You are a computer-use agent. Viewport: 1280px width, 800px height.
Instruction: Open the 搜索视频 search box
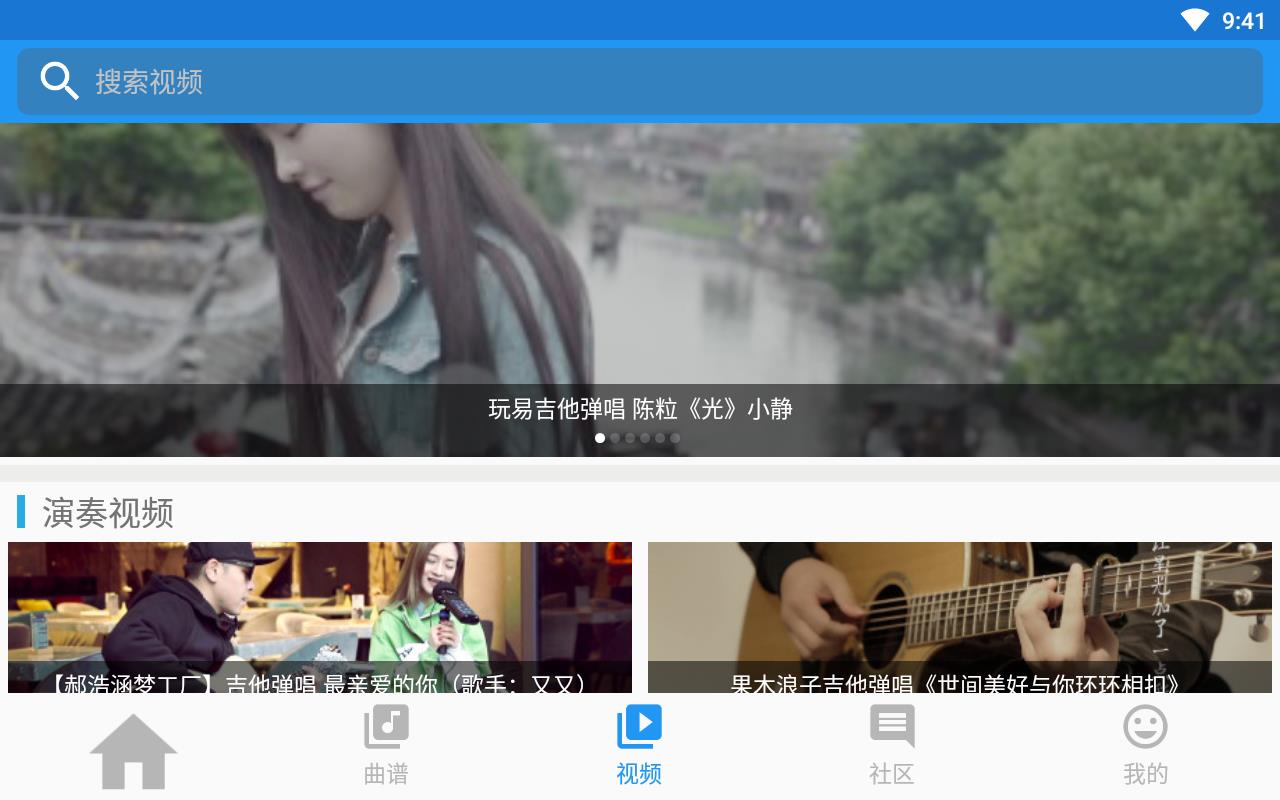pos(640,81)
